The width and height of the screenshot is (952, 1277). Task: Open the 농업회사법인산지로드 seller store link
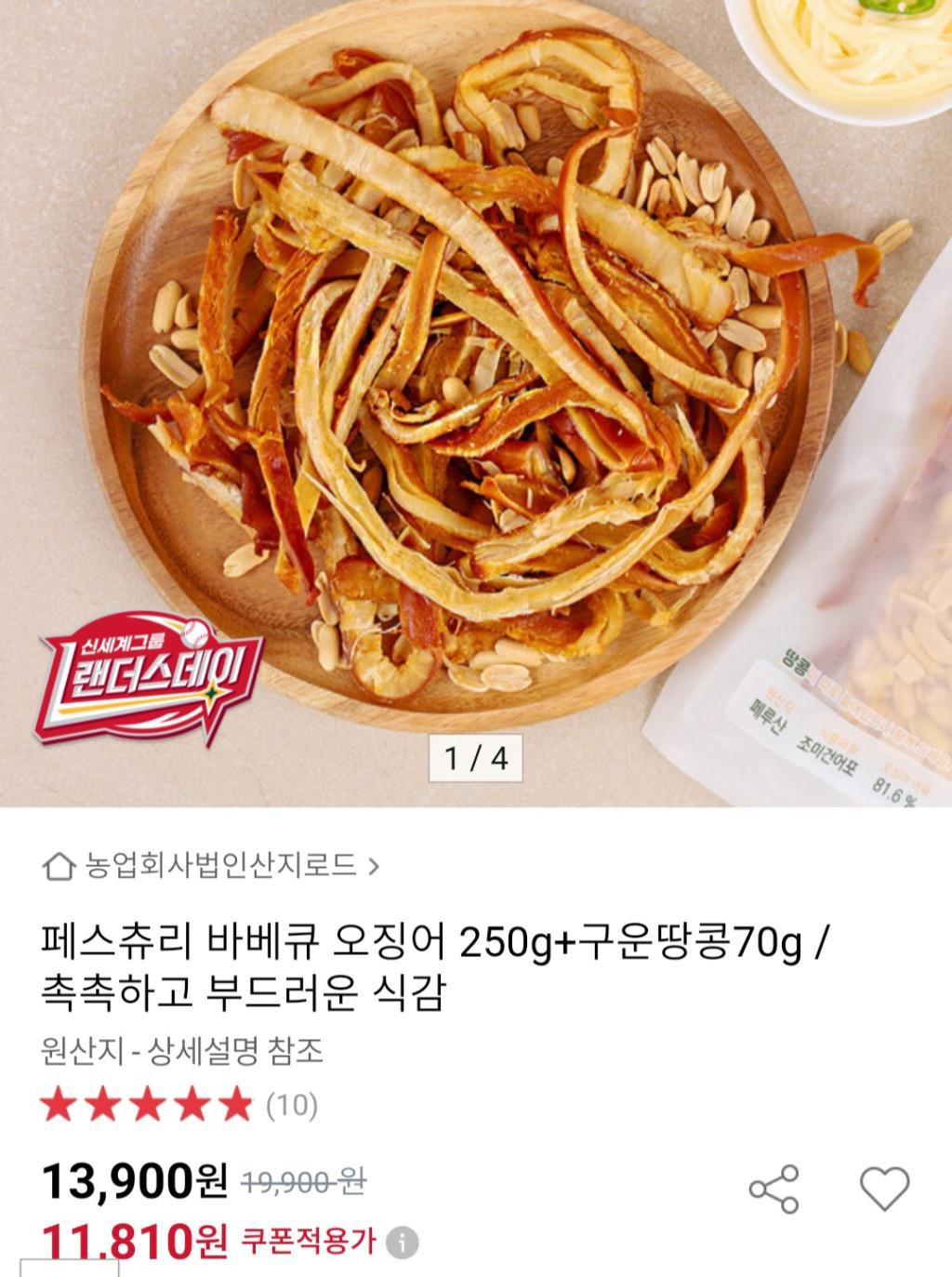(x=212, y=866)
